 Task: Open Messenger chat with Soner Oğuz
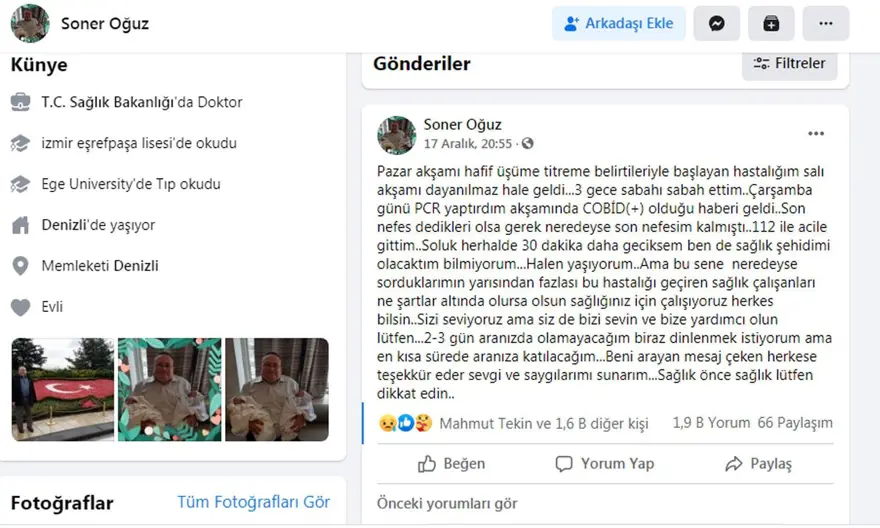click(x=717, y=23)
